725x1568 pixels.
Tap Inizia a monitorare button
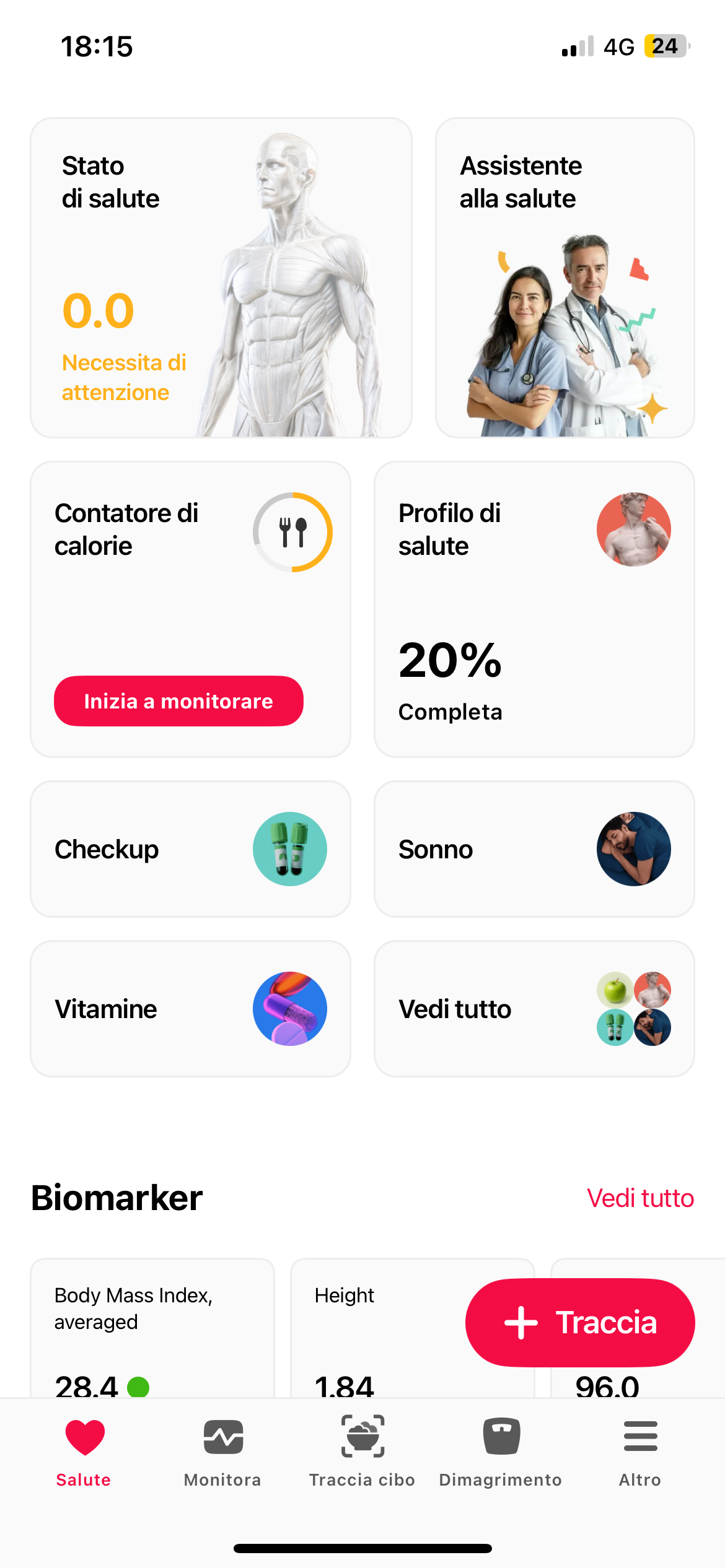pos(178,701)
